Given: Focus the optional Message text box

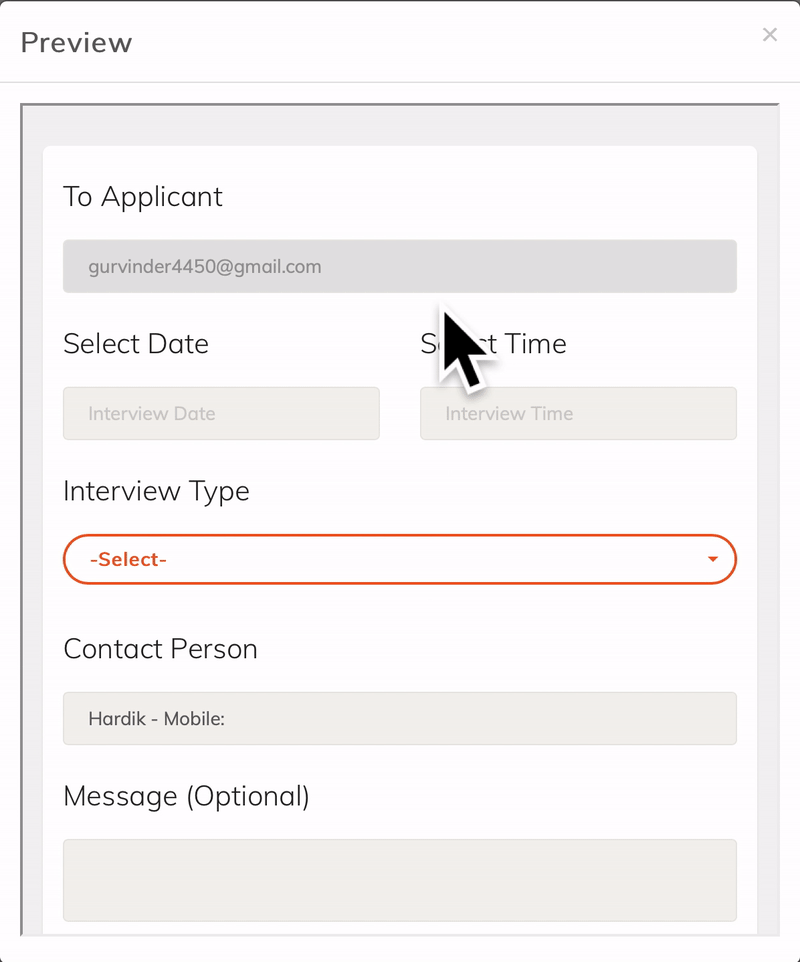Looking at the screenshot, I should click(x=399, y=879).
